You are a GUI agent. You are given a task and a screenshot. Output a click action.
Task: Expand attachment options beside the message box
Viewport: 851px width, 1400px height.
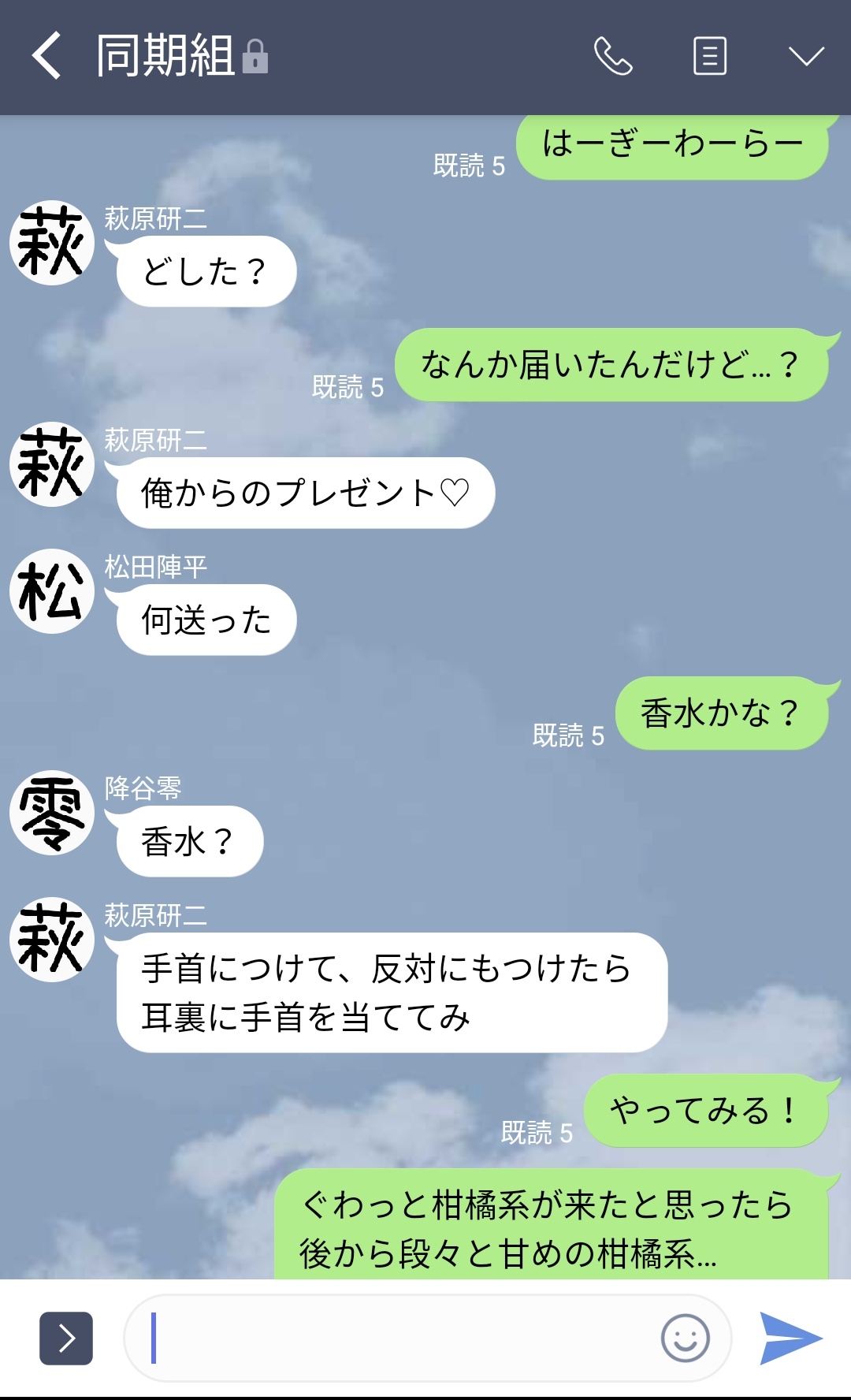(66, 1338)
